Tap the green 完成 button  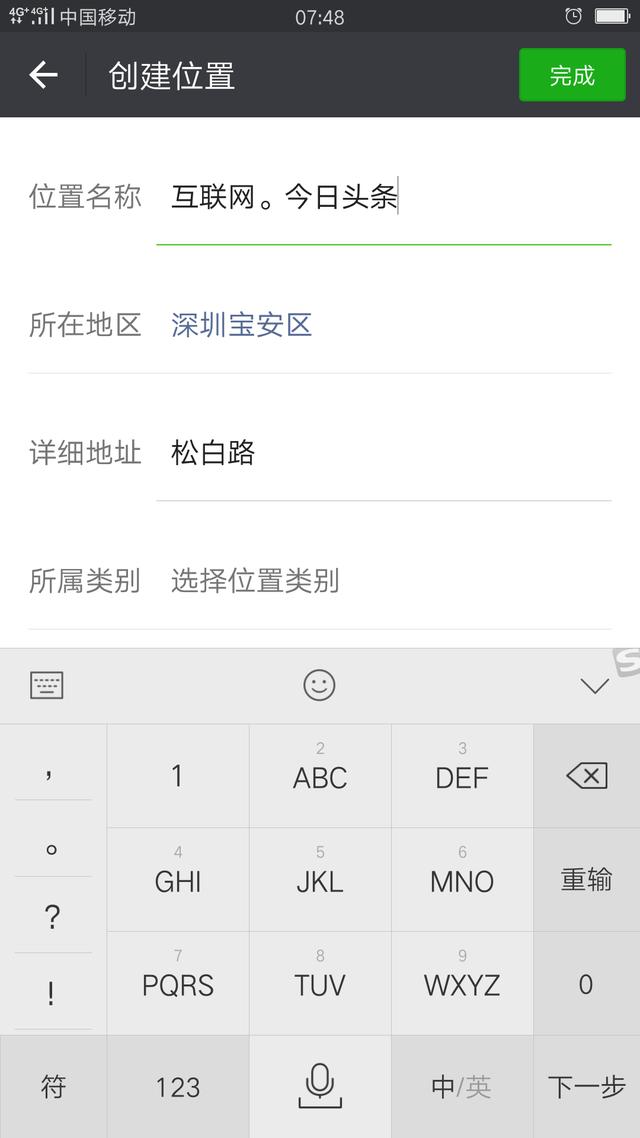point(572,75)
